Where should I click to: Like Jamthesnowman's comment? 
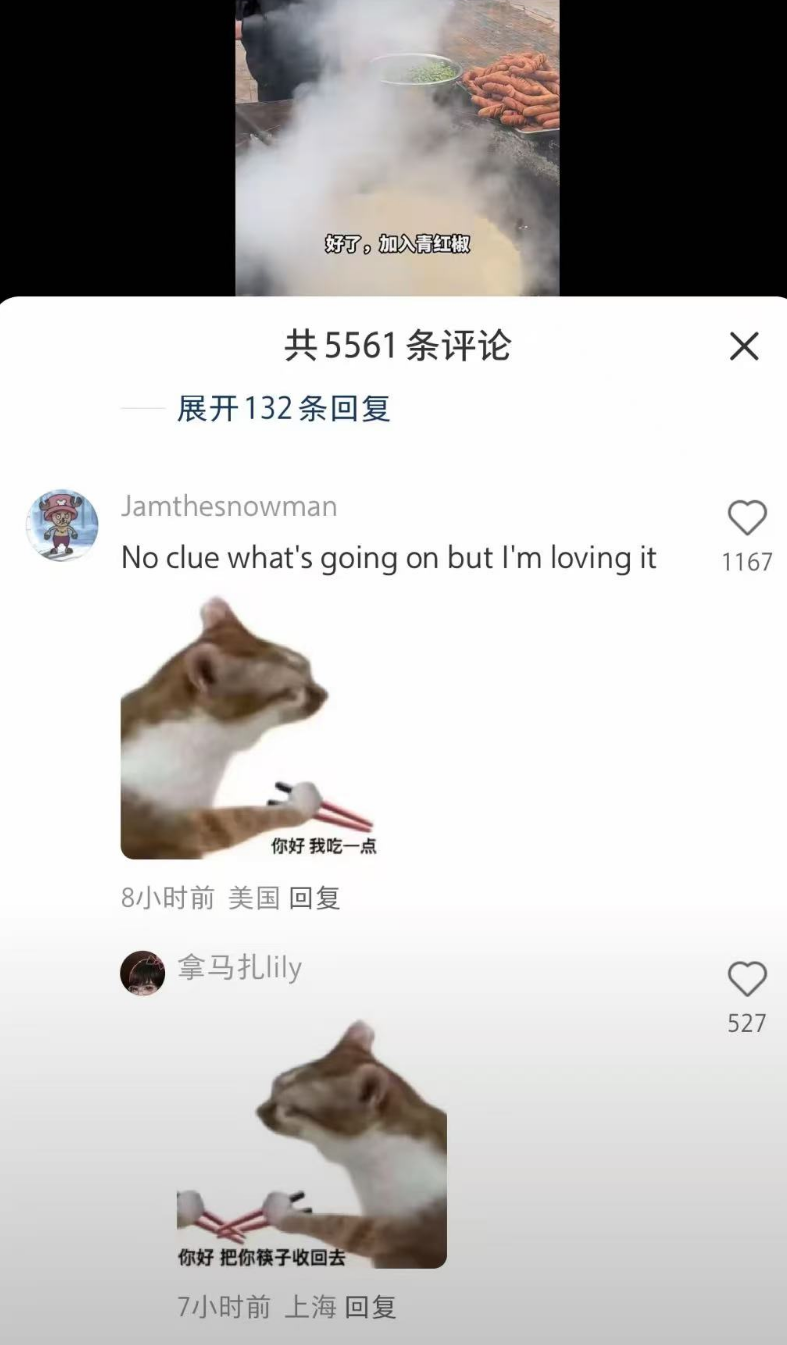click(x=746, y=519)
